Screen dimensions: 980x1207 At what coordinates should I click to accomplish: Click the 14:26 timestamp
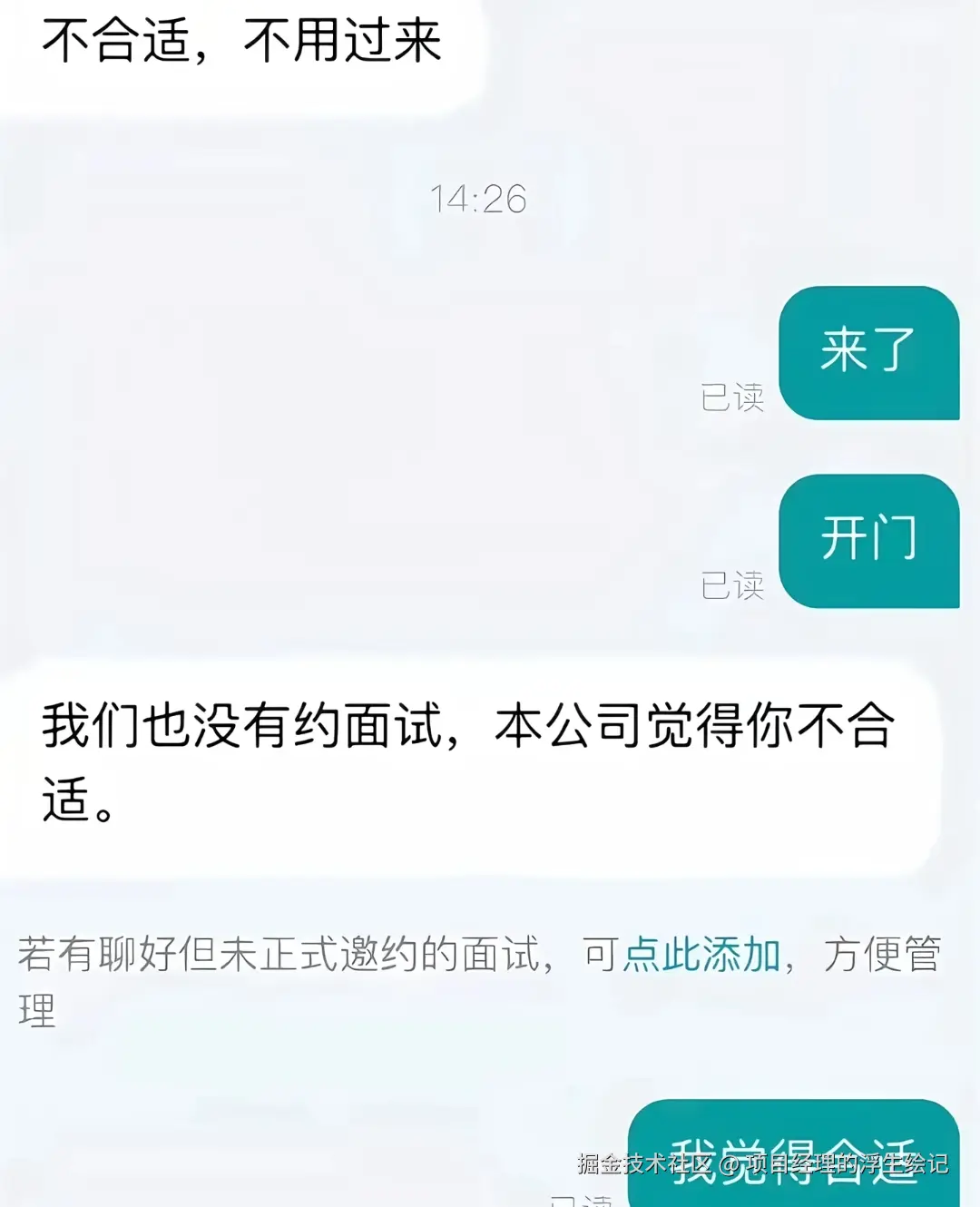[x=478, y=200]
